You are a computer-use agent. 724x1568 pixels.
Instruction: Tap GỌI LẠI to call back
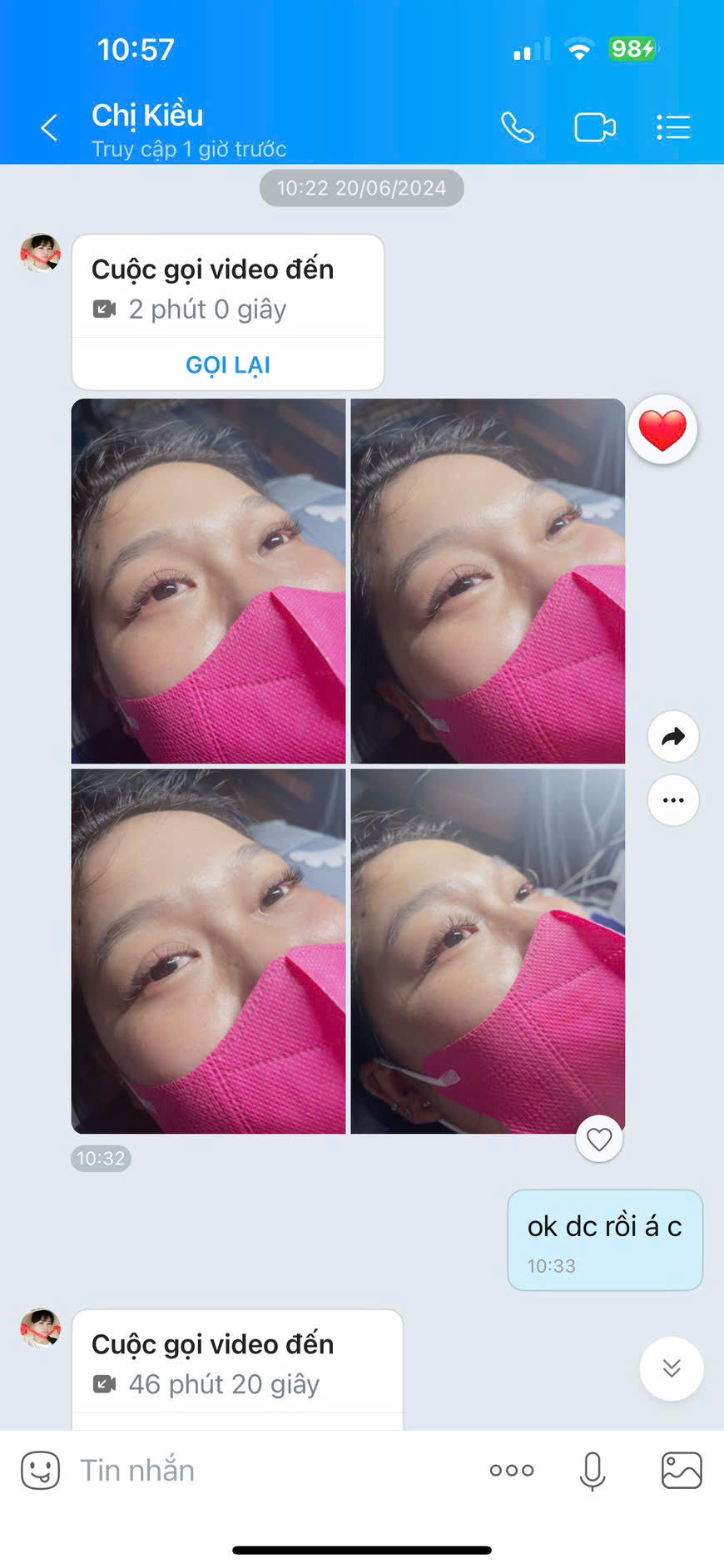[228, 365]
